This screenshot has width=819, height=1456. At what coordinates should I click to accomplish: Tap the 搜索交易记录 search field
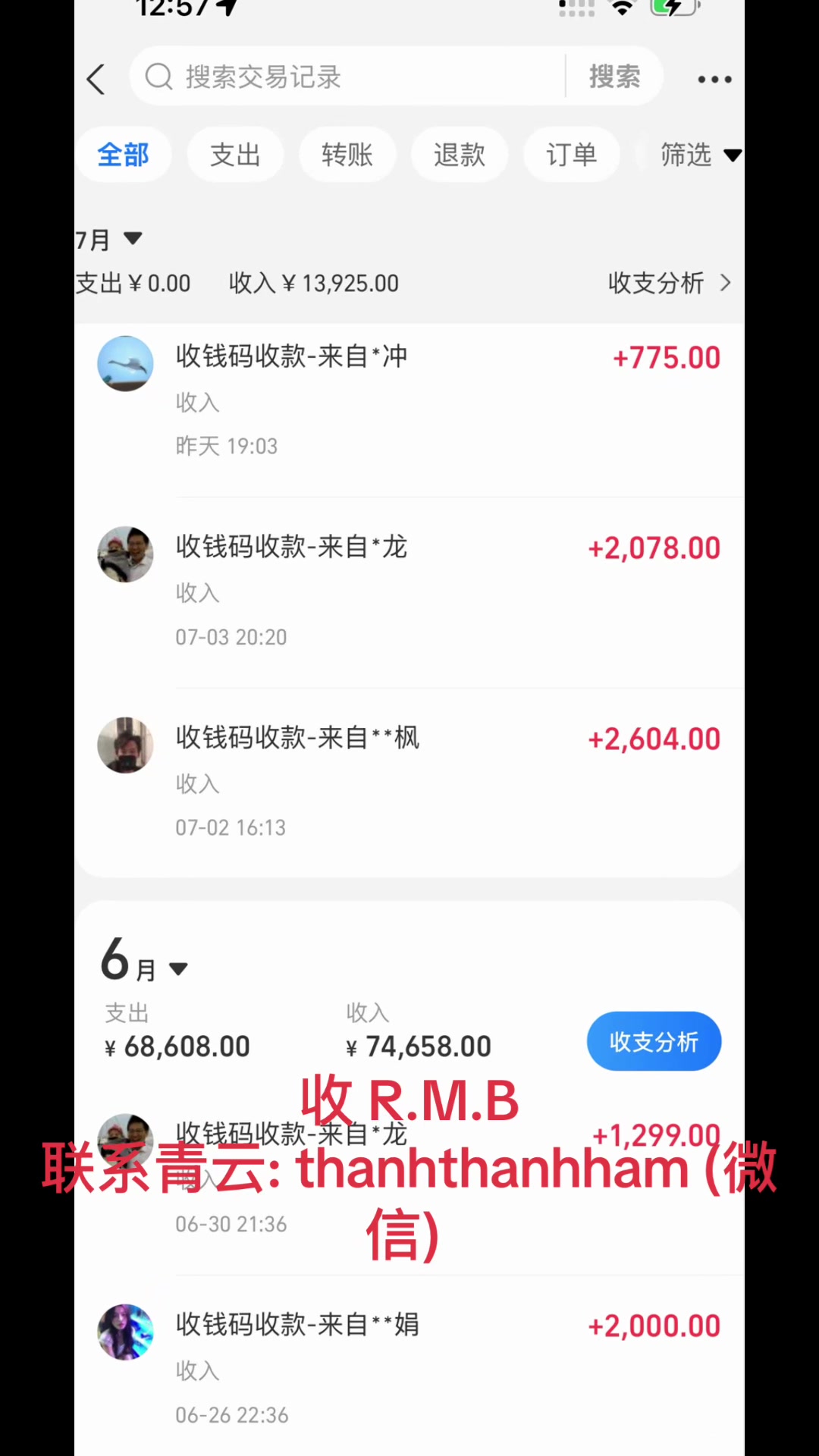[x=349, y=77]
